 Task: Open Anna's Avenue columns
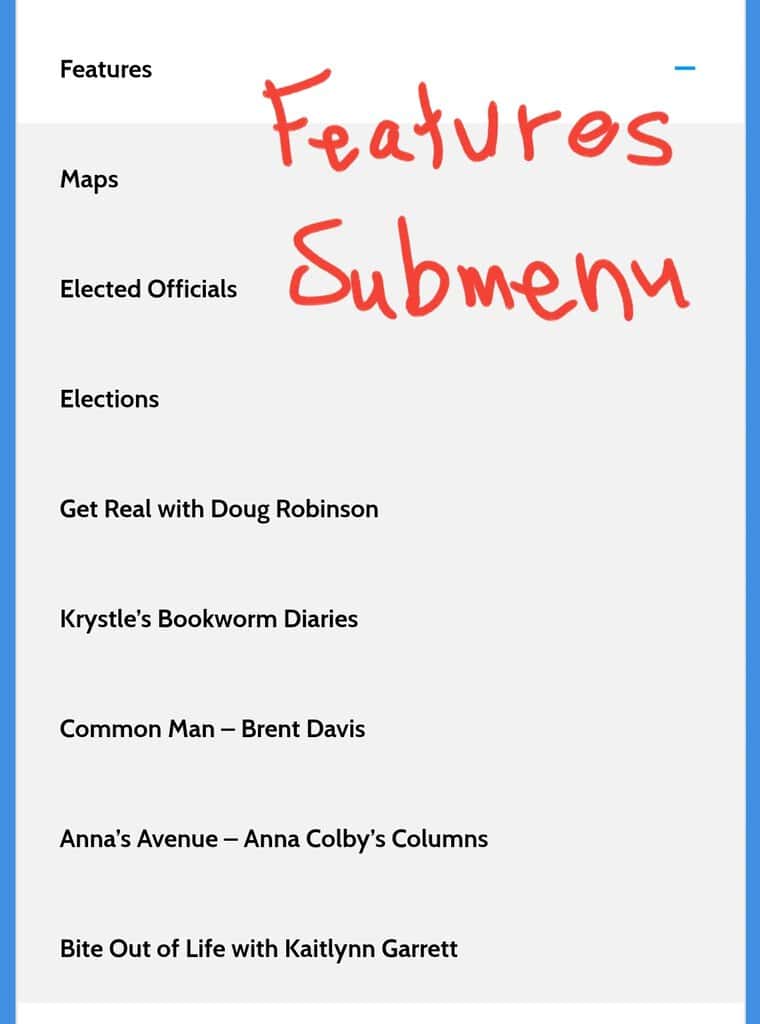pos(273,839)
